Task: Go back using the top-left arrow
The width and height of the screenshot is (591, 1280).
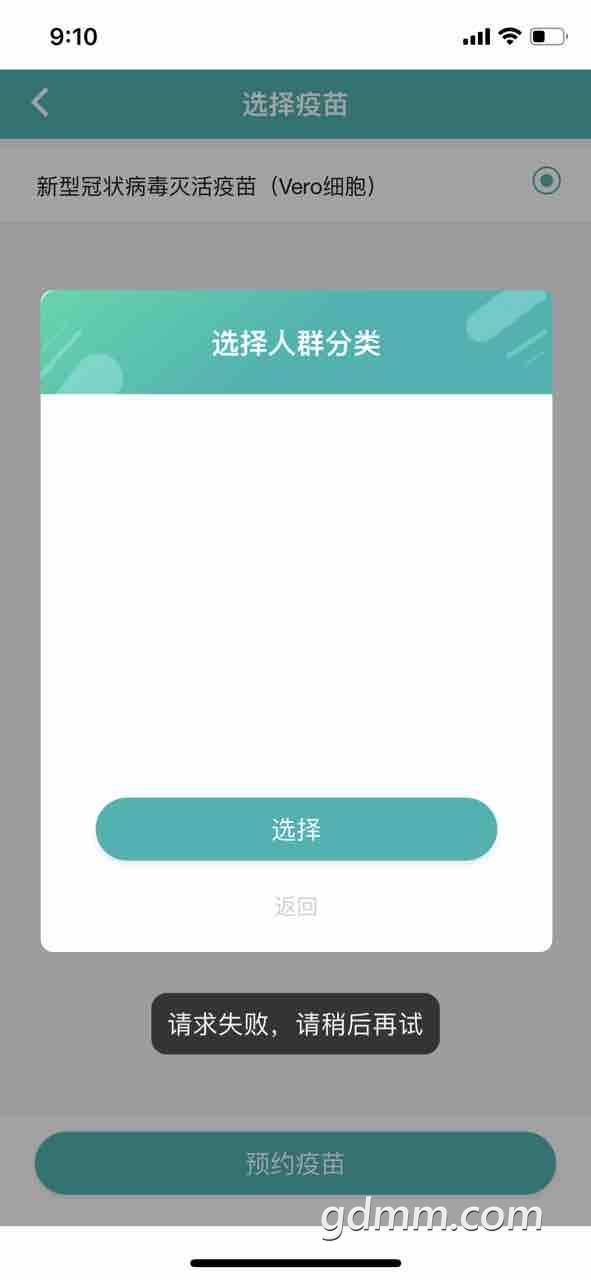Action: (40, 103)
